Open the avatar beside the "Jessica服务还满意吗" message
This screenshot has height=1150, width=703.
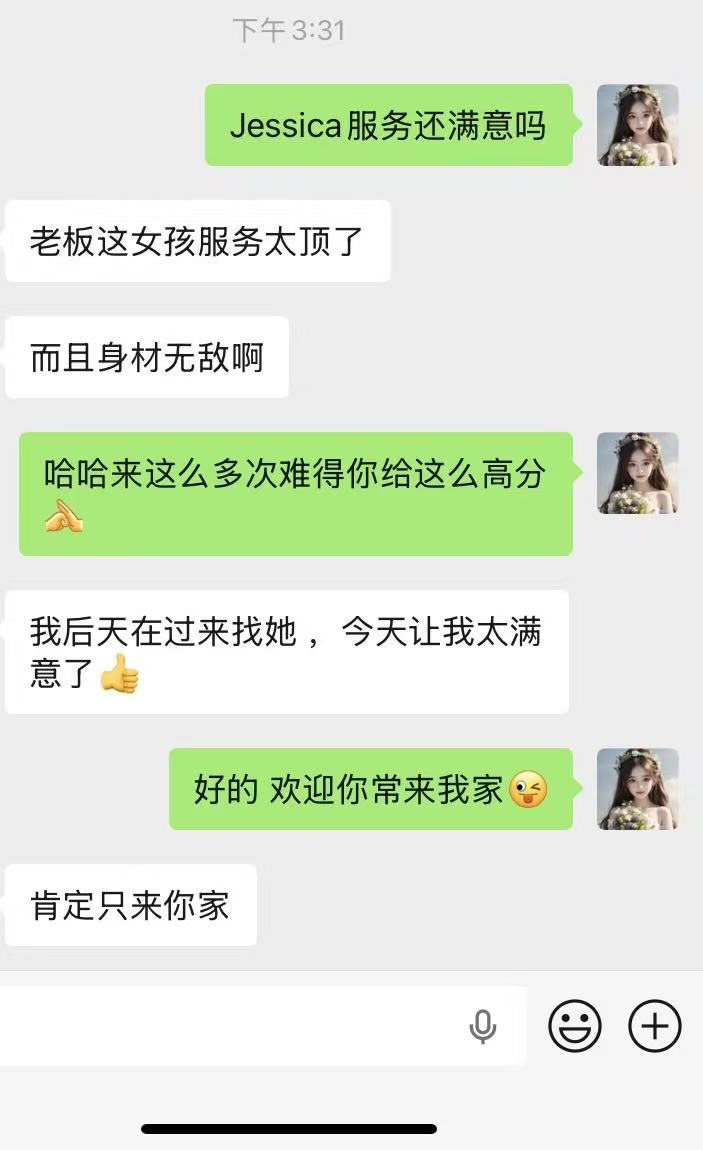coord(638,125)
